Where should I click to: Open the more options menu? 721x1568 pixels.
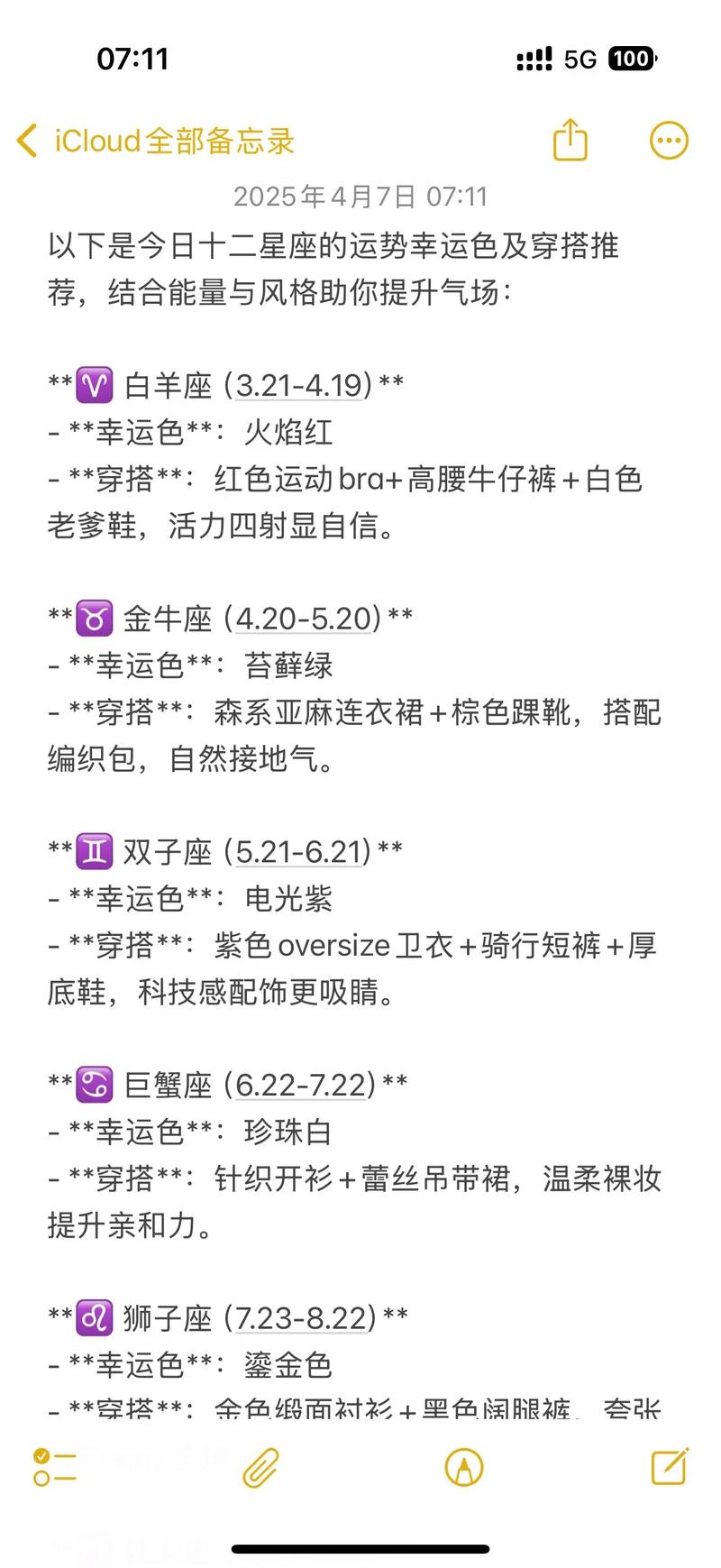[669, 140]
